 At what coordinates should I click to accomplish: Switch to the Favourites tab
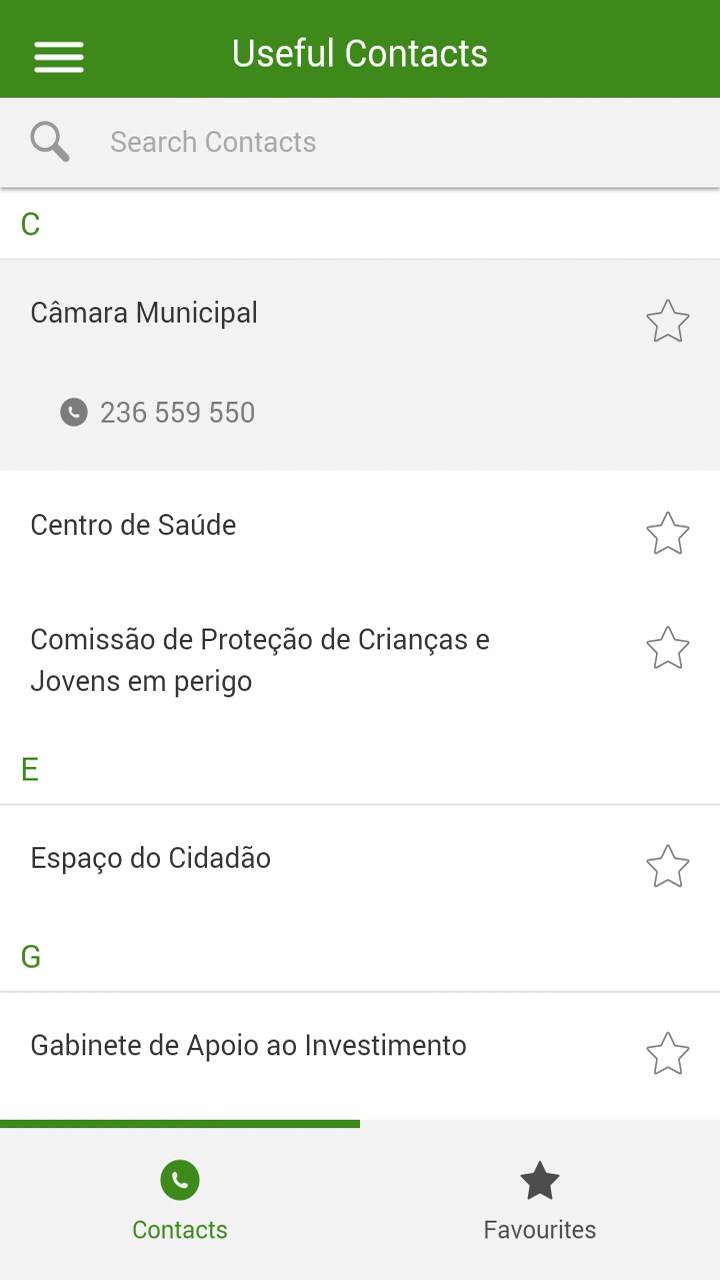pyautogui.click(x=540, y=1200)
